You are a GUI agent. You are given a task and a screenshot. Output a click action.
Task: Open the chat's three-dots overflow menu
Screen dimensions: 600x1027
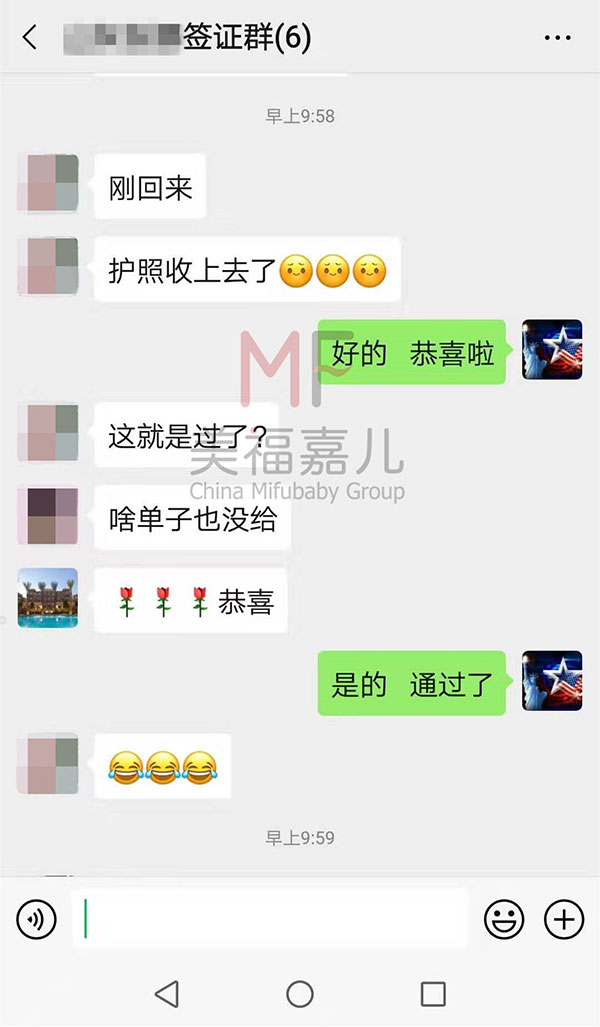pos(557,38)
